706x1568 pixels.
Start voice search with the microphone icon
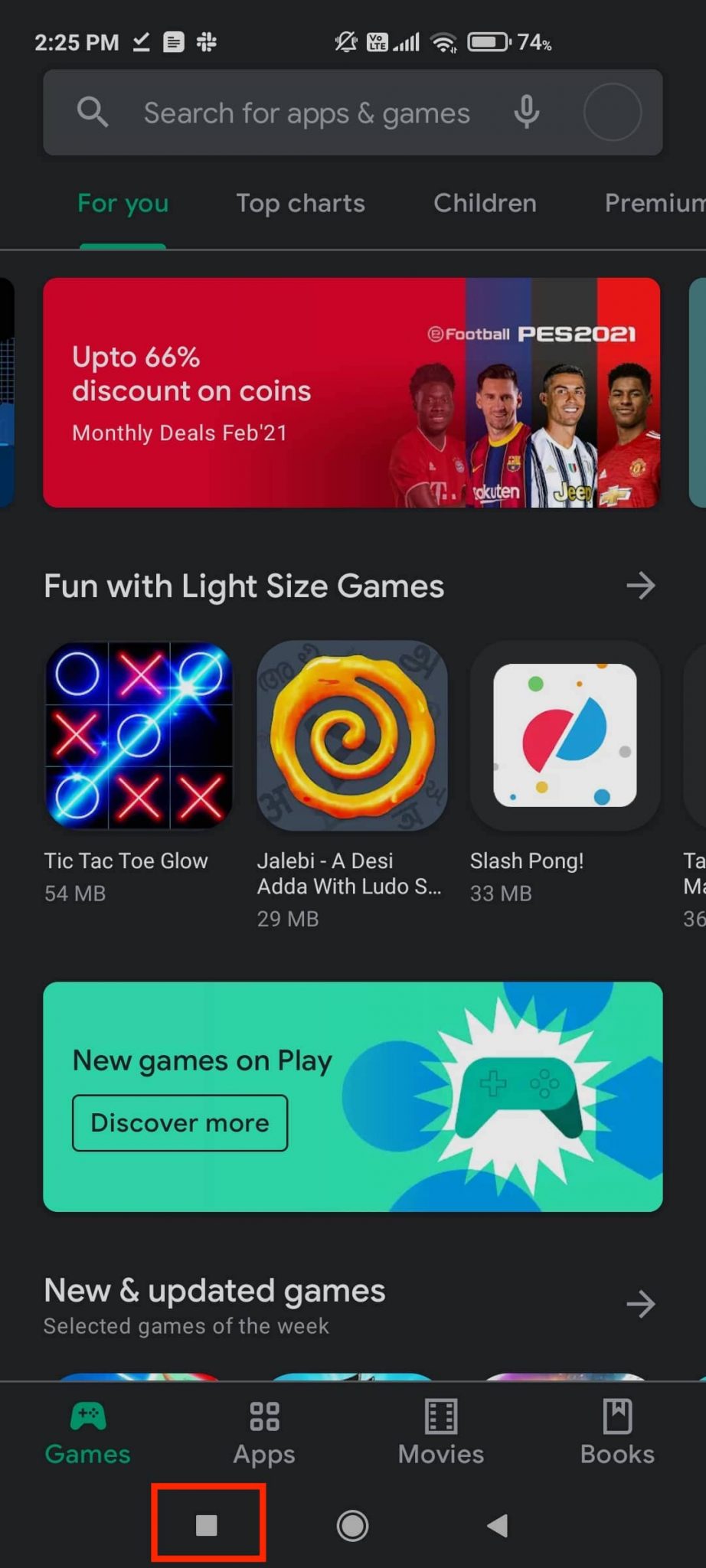526,113
